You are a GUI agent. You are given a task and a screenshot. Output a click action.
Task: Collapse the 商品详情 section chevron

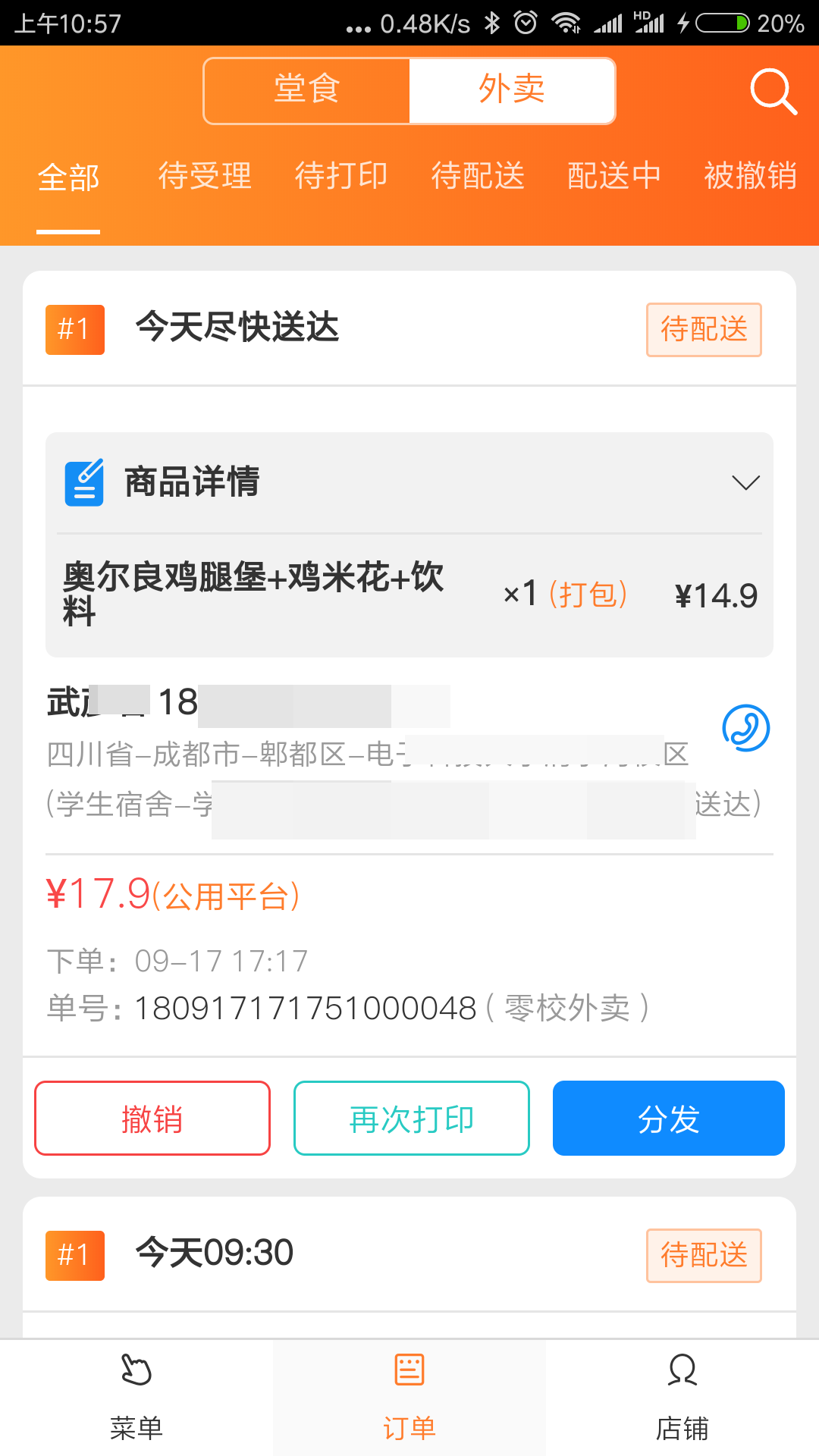(x=745, y=483)
